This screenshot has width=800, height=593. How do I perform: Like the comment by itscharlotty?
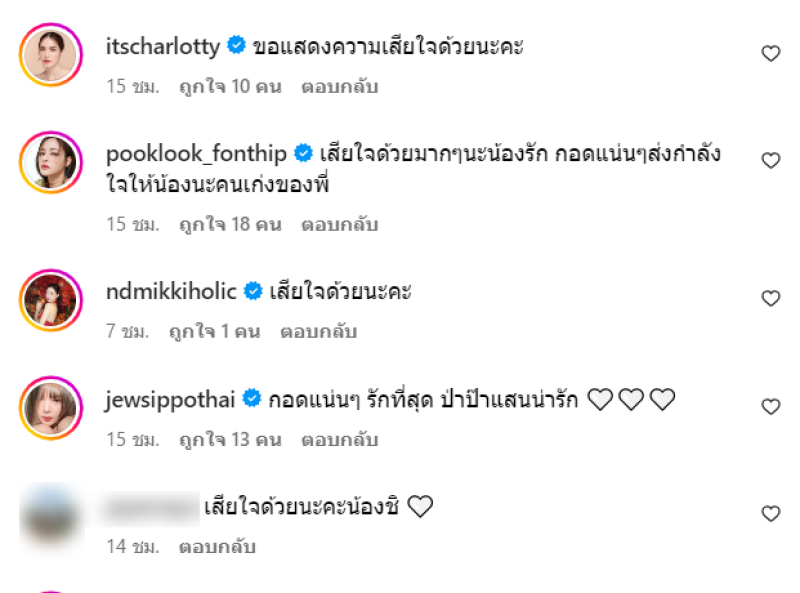(x=770, y=54)
